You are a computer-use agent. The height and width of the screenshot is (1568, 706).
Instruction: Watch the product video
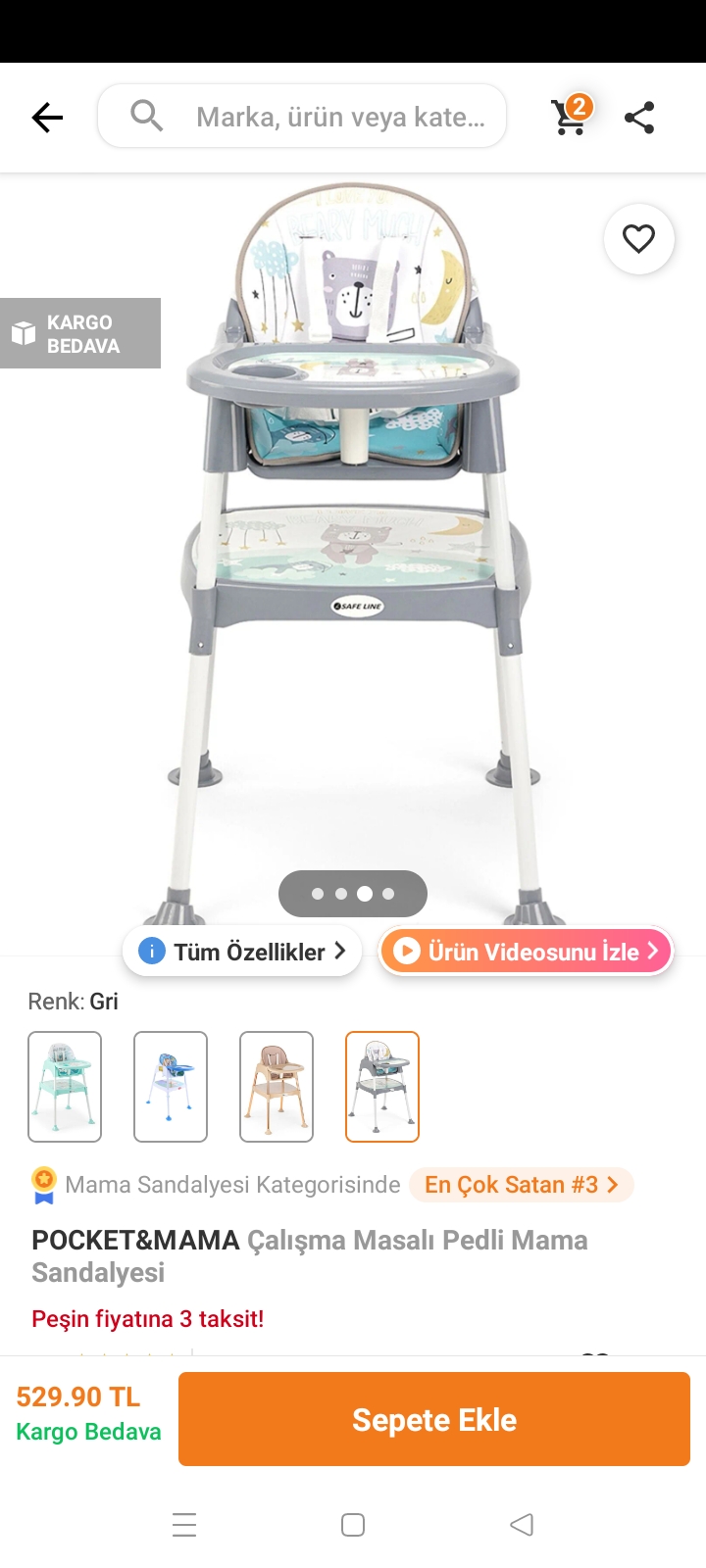click(x=526, y=952)
